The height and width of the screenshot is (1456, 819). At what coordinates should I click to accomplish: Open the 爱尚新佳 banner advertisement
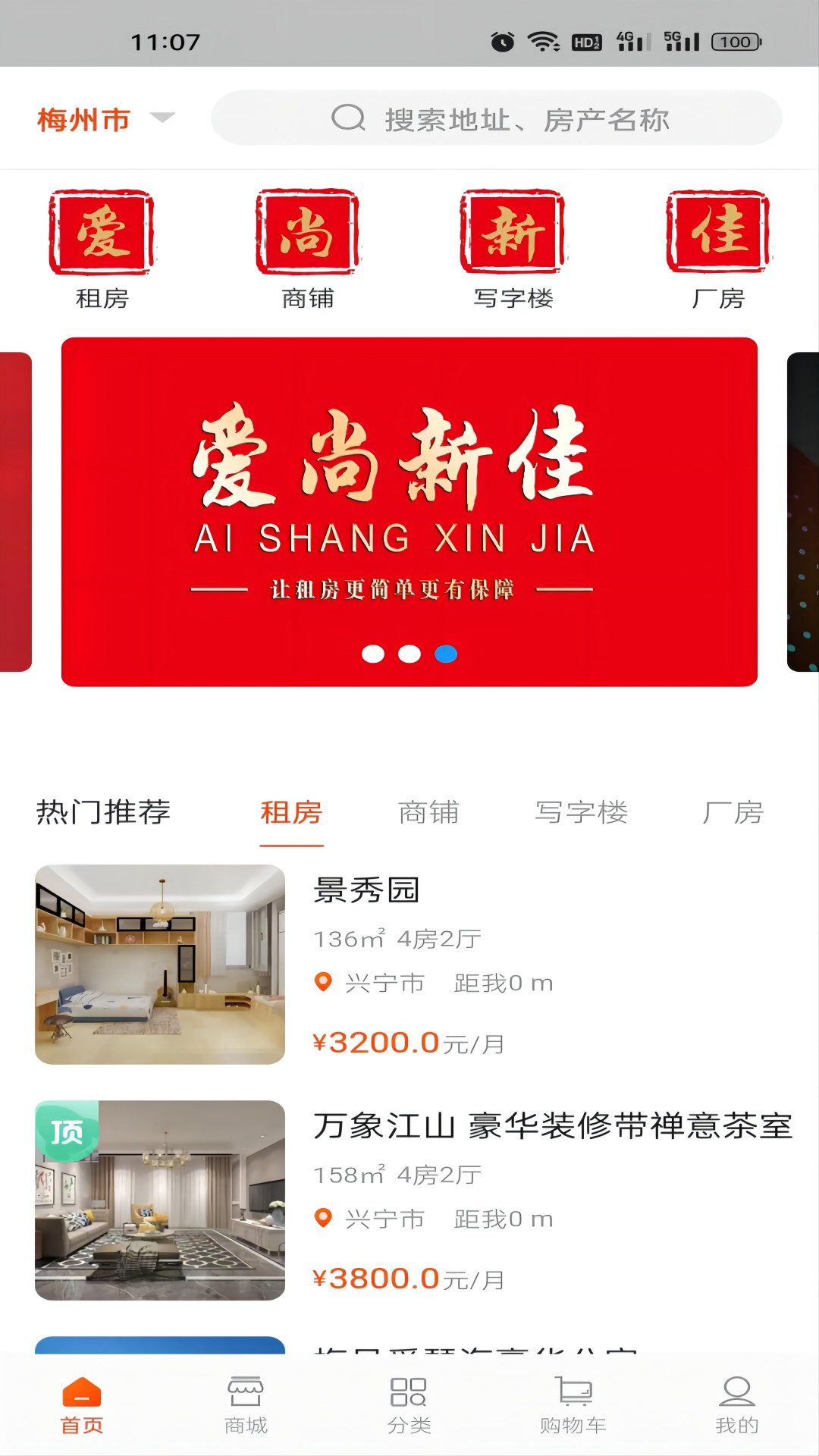[x=409, y=510]
